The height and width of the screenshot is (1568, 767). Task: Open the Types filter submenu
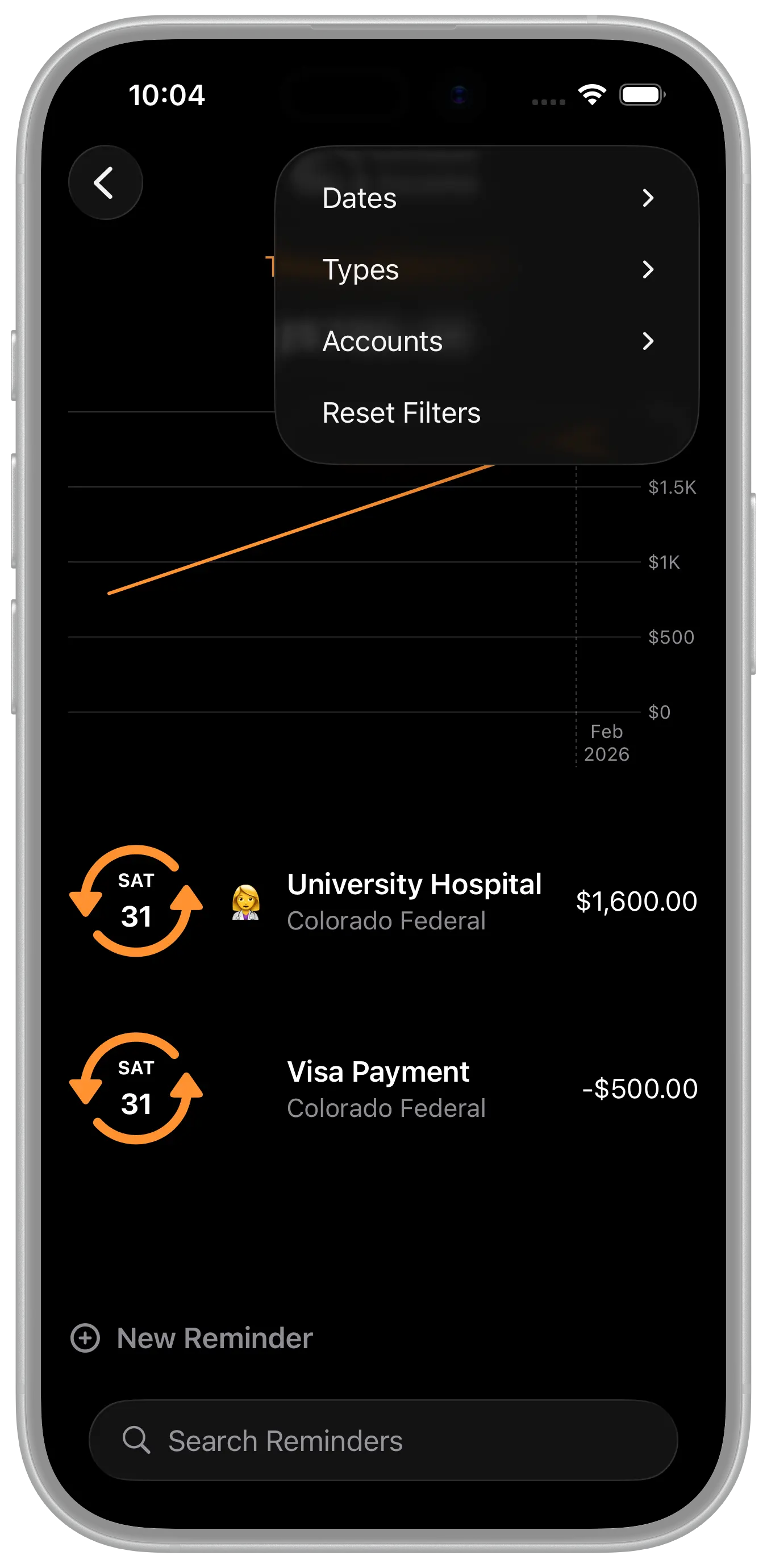point(487,270)
